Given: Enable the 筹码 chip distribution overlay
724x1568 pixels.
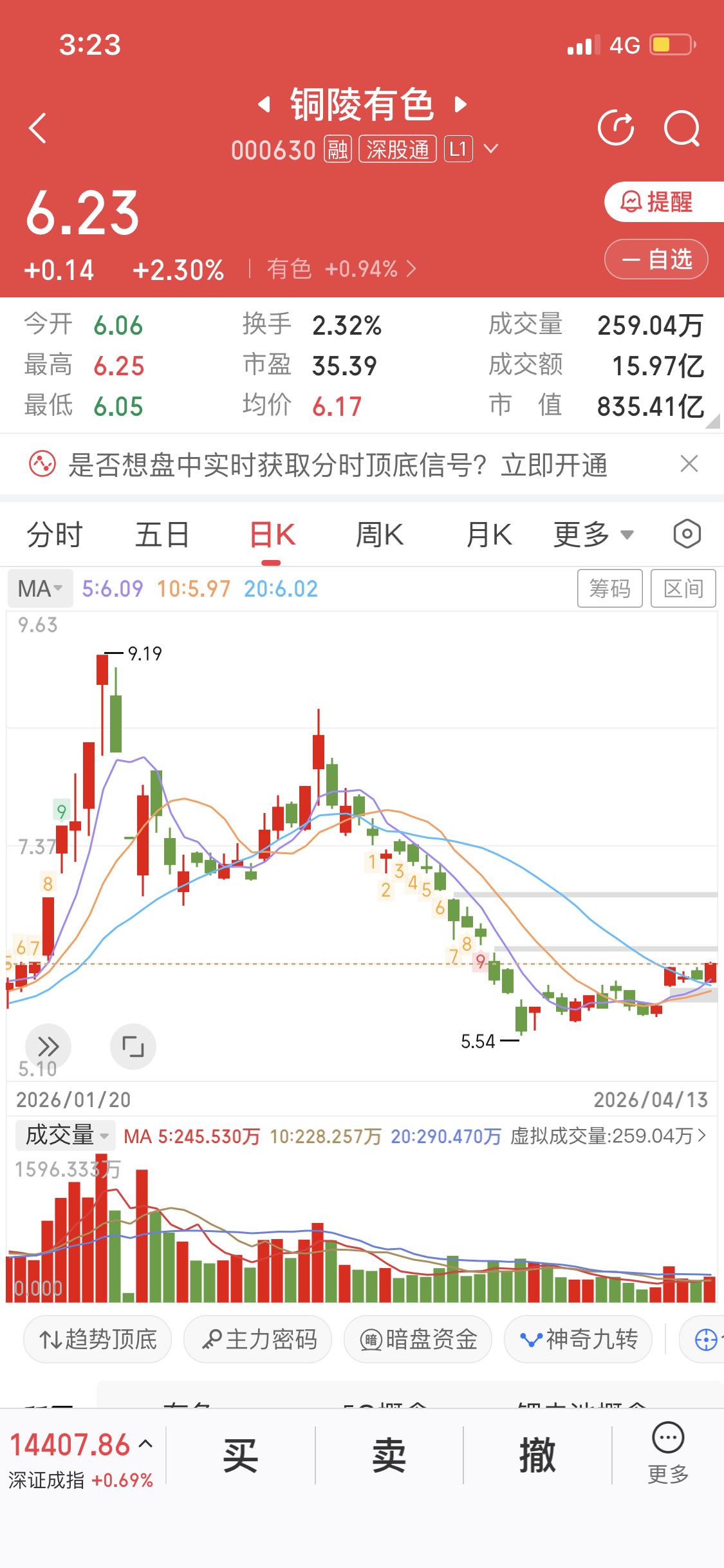Looking at the screenshot, I should pos(609,588).
